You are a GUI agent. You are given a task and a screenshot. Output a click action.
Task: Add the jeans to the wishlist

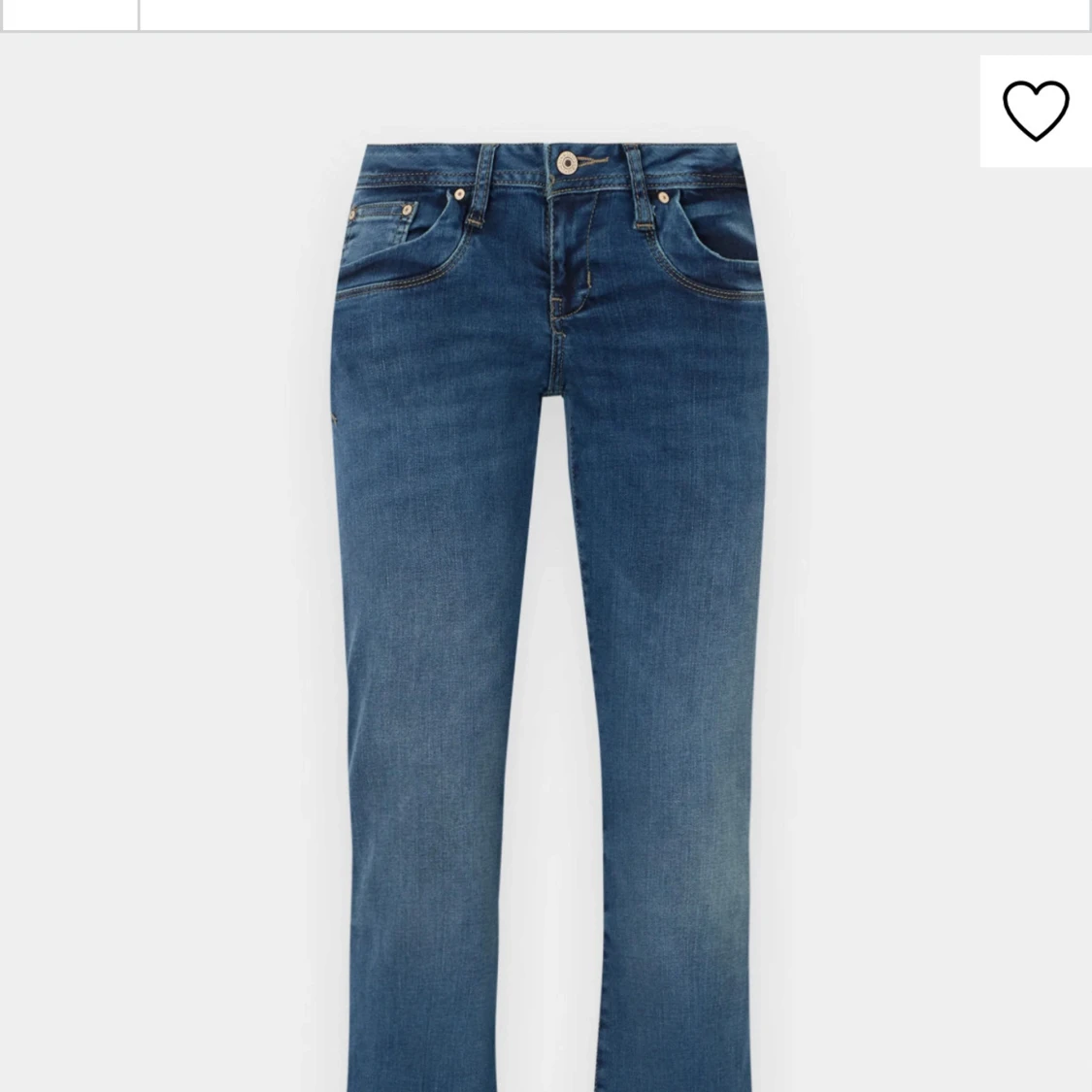pos(1035,111)
